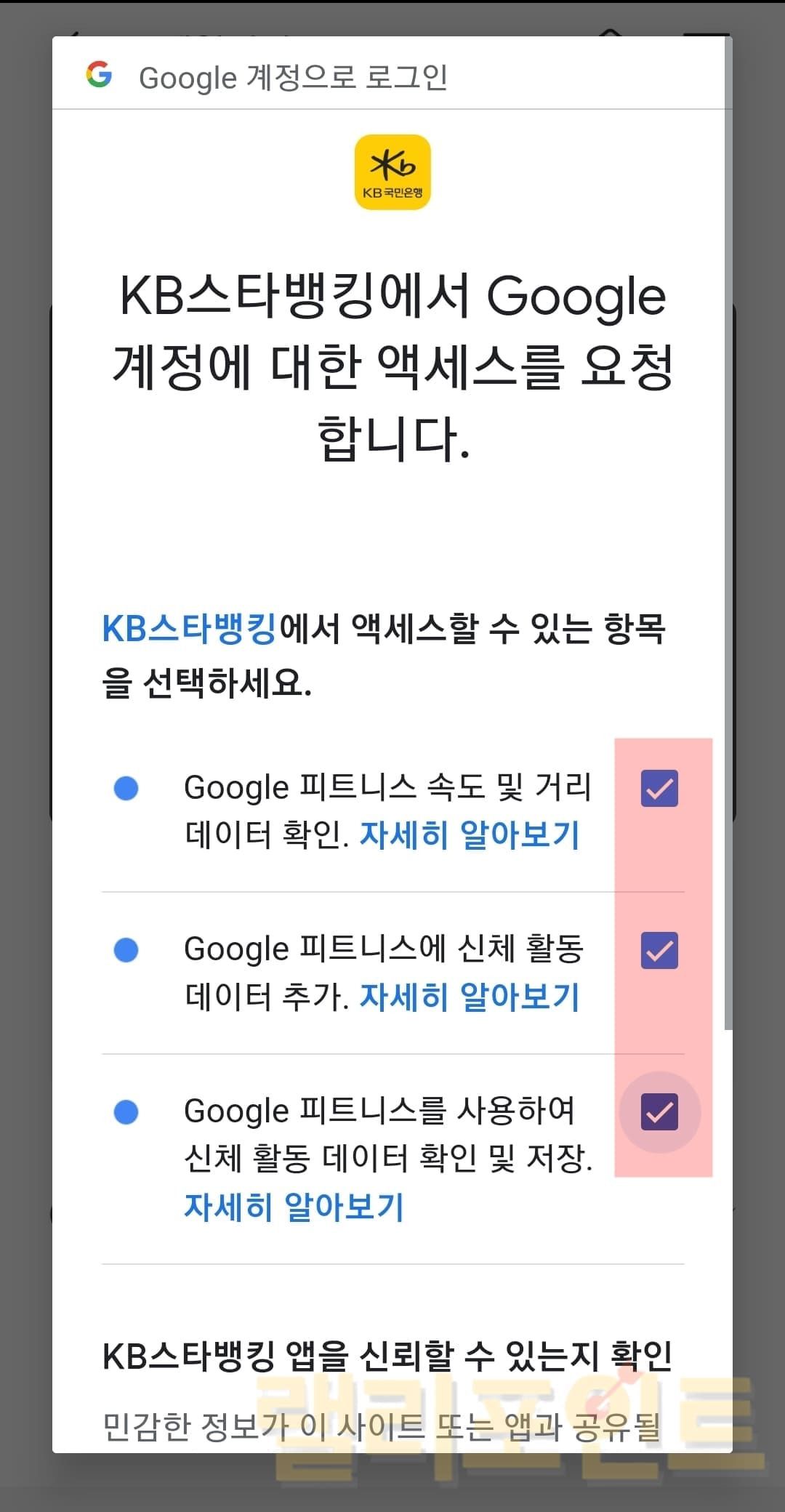
Task: Uncheck Google 피트니스 속도 및 거리 데이터 확인 checkbox
Action: pyautogui.click(x=659, y=789)
